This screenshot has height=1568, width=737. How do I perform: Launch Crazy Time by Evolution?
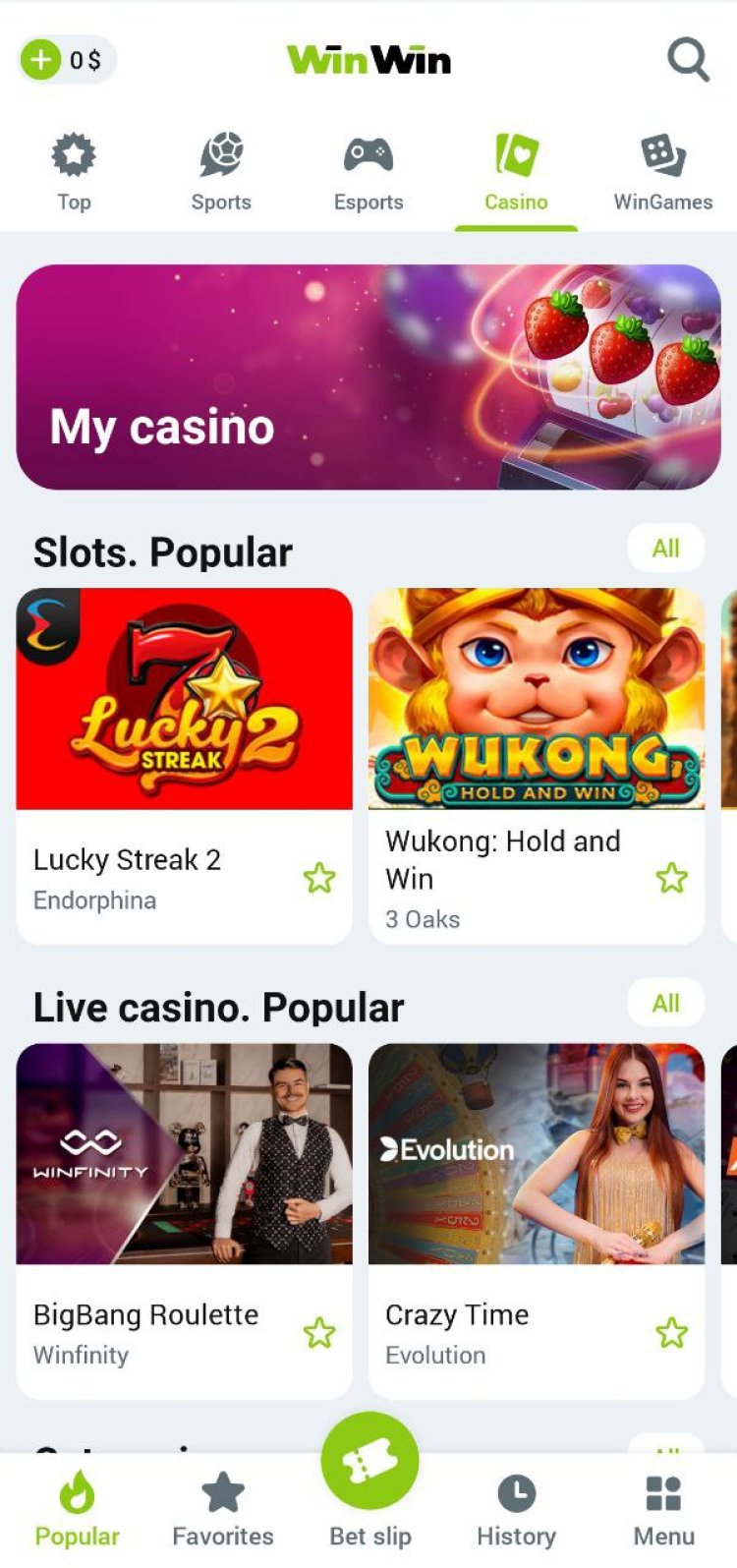pyautogui.click(x=536, y=1154)
